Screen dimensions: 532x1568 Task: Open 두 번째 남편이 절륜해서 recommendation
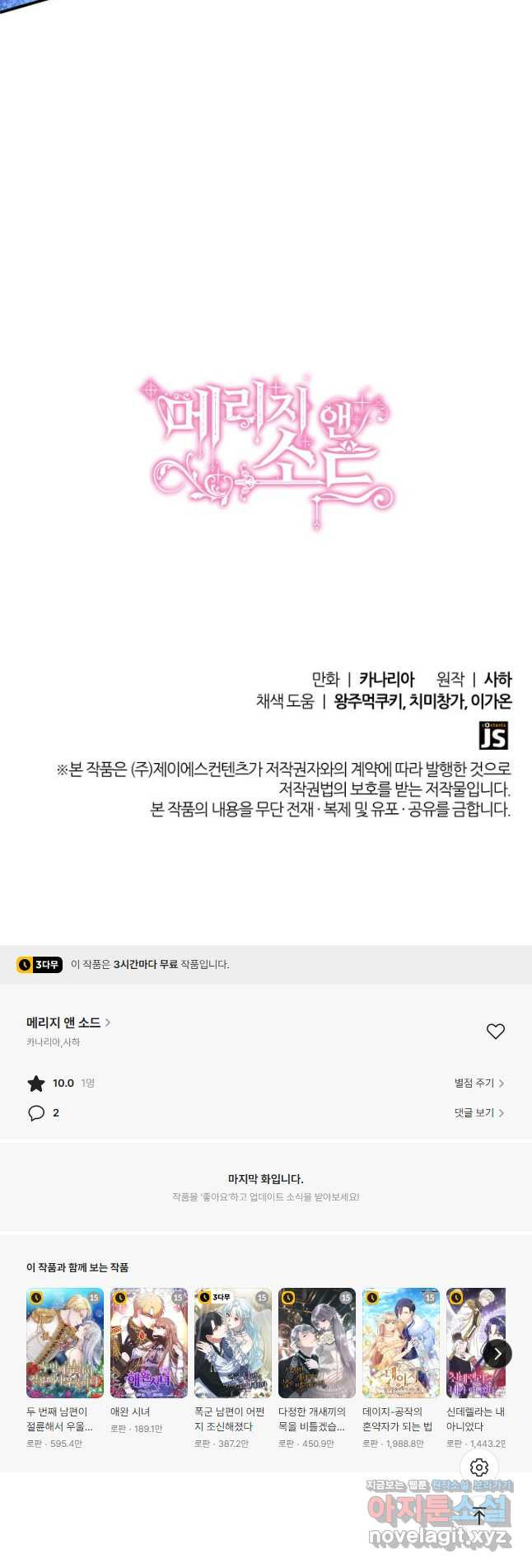coord(65,1343)
